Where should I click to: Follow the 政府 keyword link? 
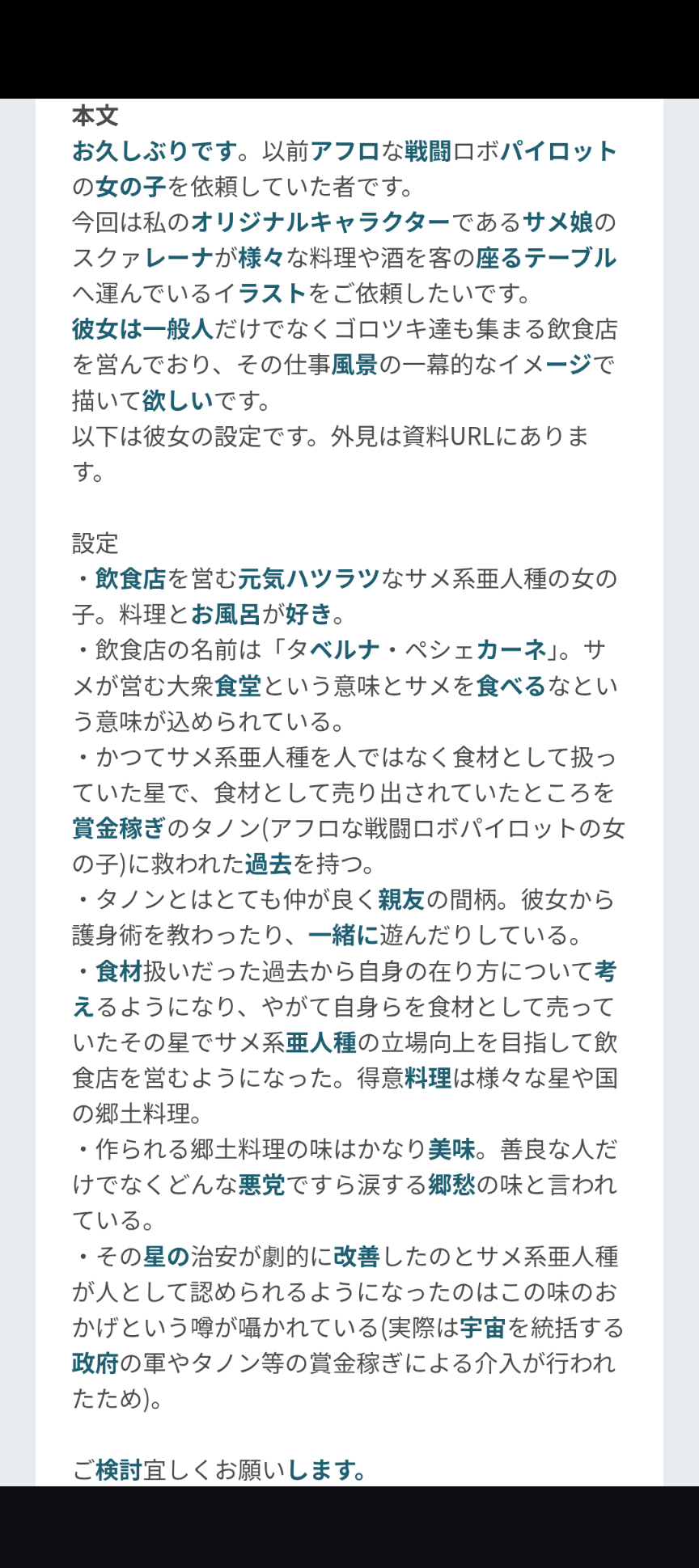tap(95, 1363)
